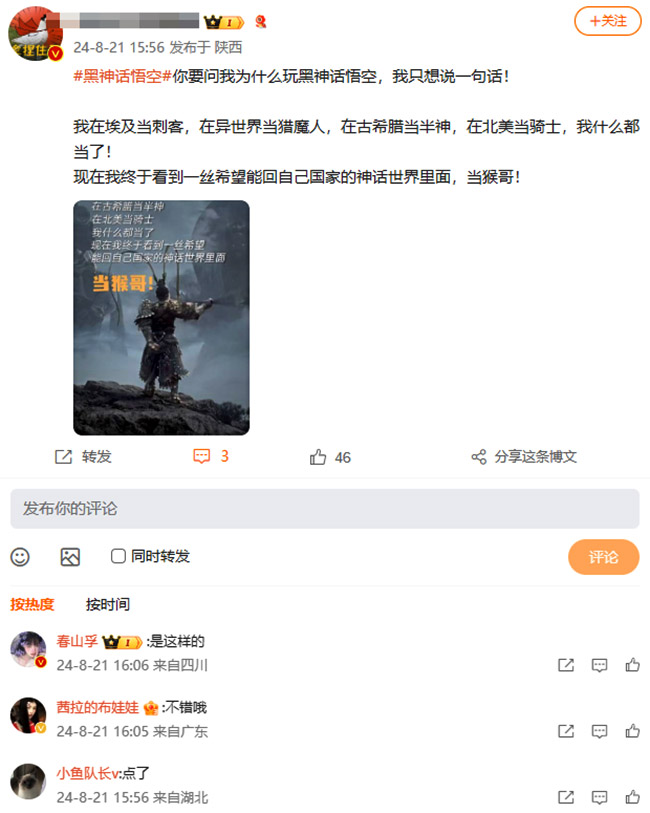The image size is (650, 813).
Task: Like this post with 46 likes
Action: (330, 457)
